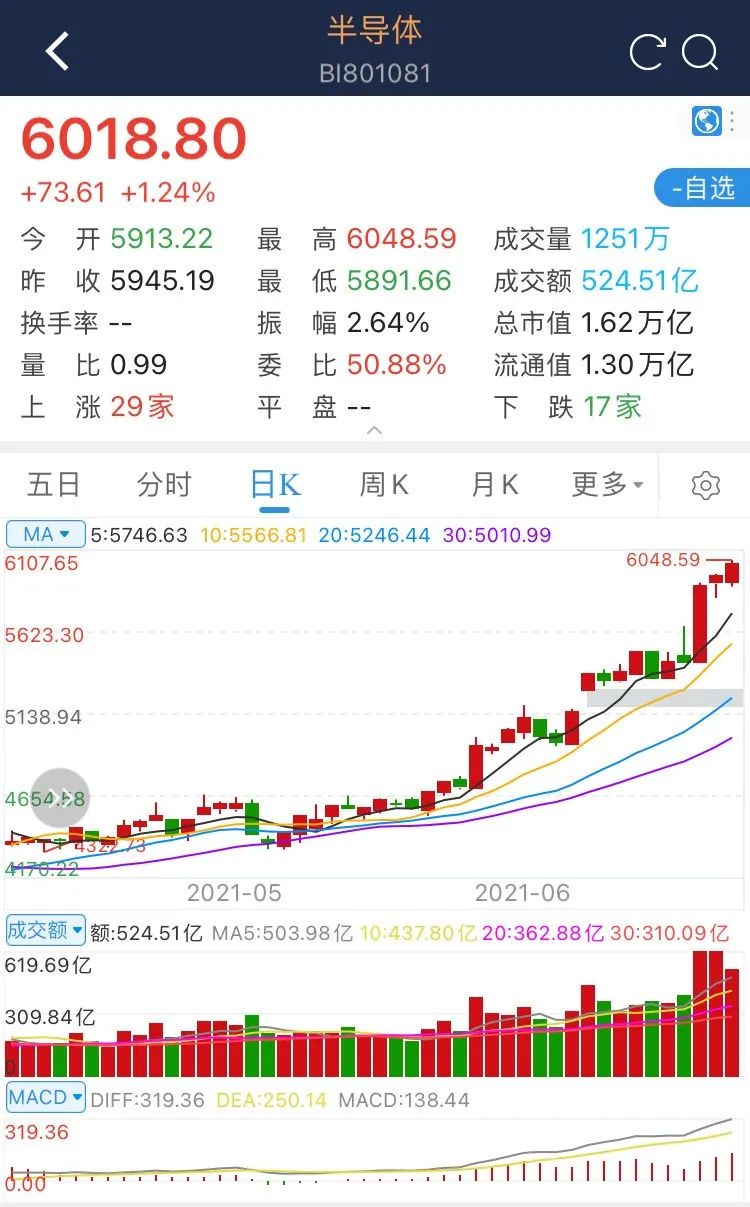Open chart settings gear icon
Screen dimensions: 750x1207
pos(706,486)
